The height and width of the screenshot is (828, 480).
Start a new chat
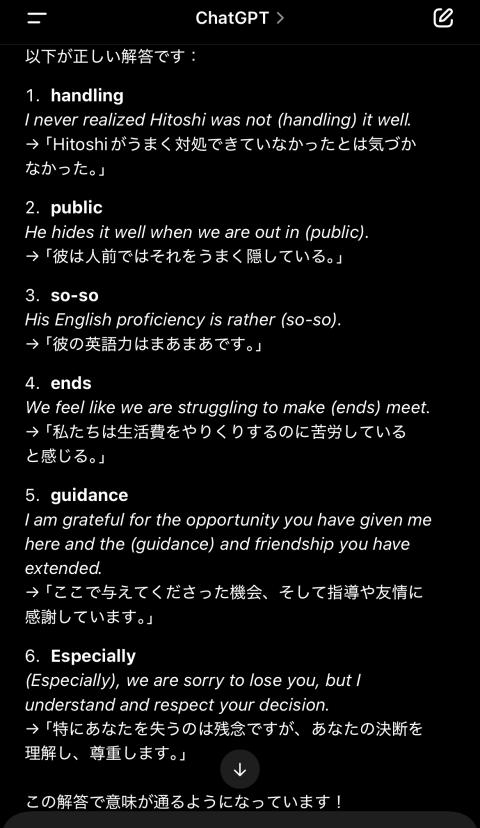click(443, 17)
